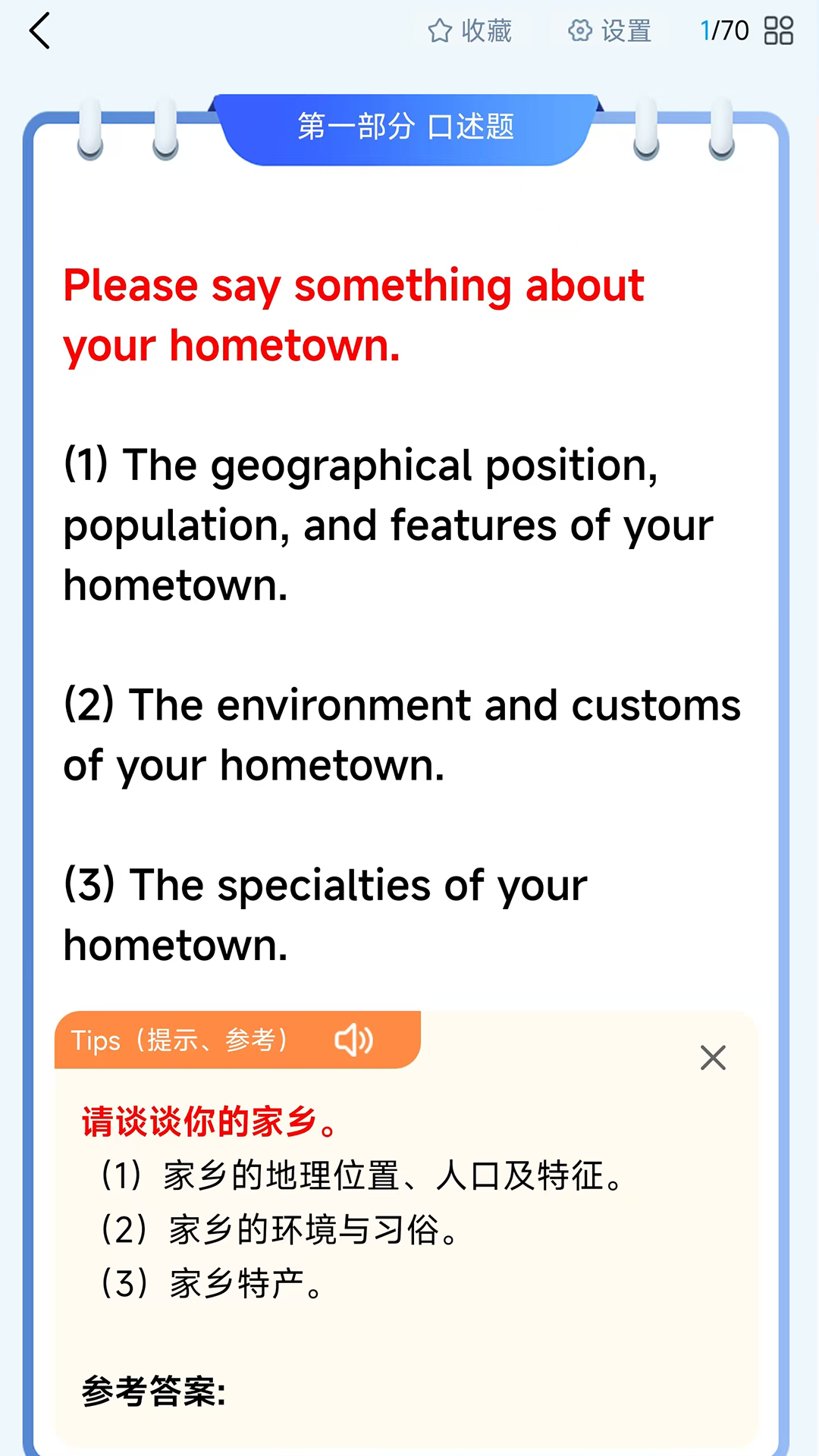This screenshot has height=1456, width=819.
Task: Go back using the top-left arrow
Action: coord(39,31)
